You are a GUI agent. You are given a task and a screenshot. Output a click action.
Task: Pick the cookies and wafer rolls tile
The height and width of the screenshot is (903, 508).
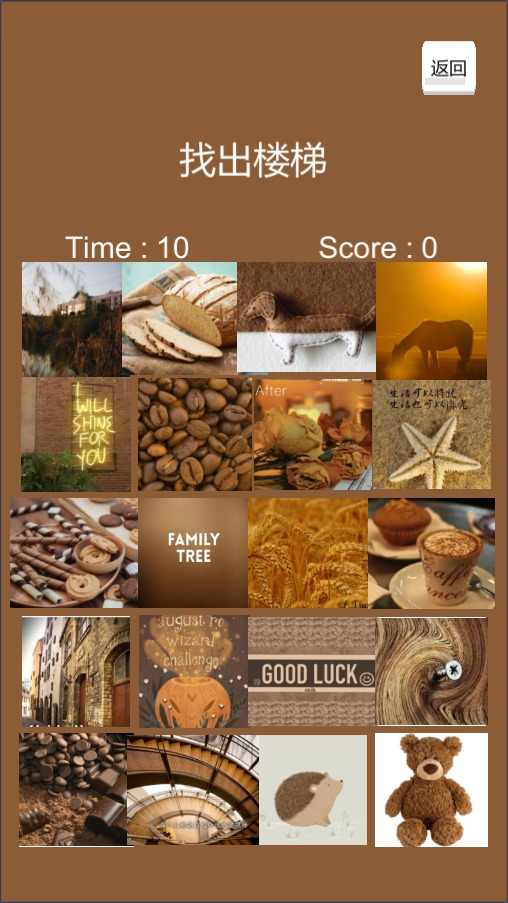pos(74,553)
